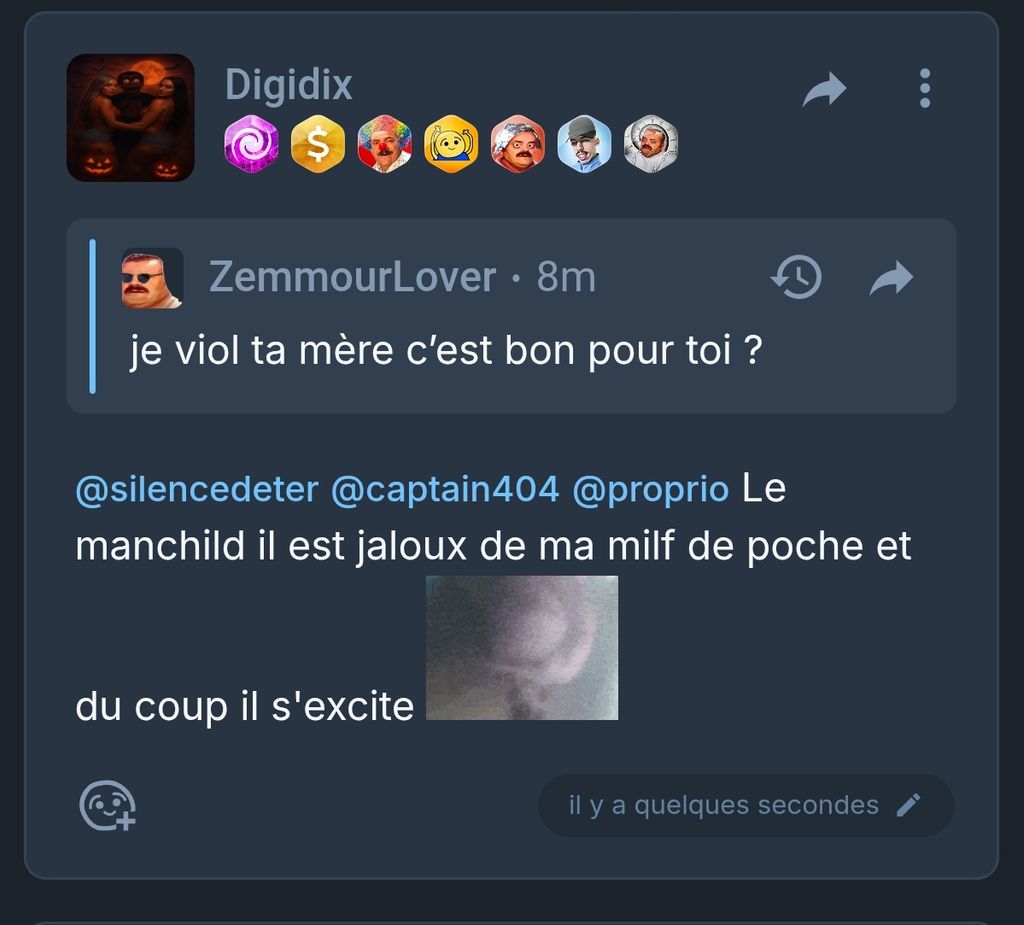Open the Digidix username link
Image resolution: width=1024 pixels, height=925 pixels.
coord(289,85)
